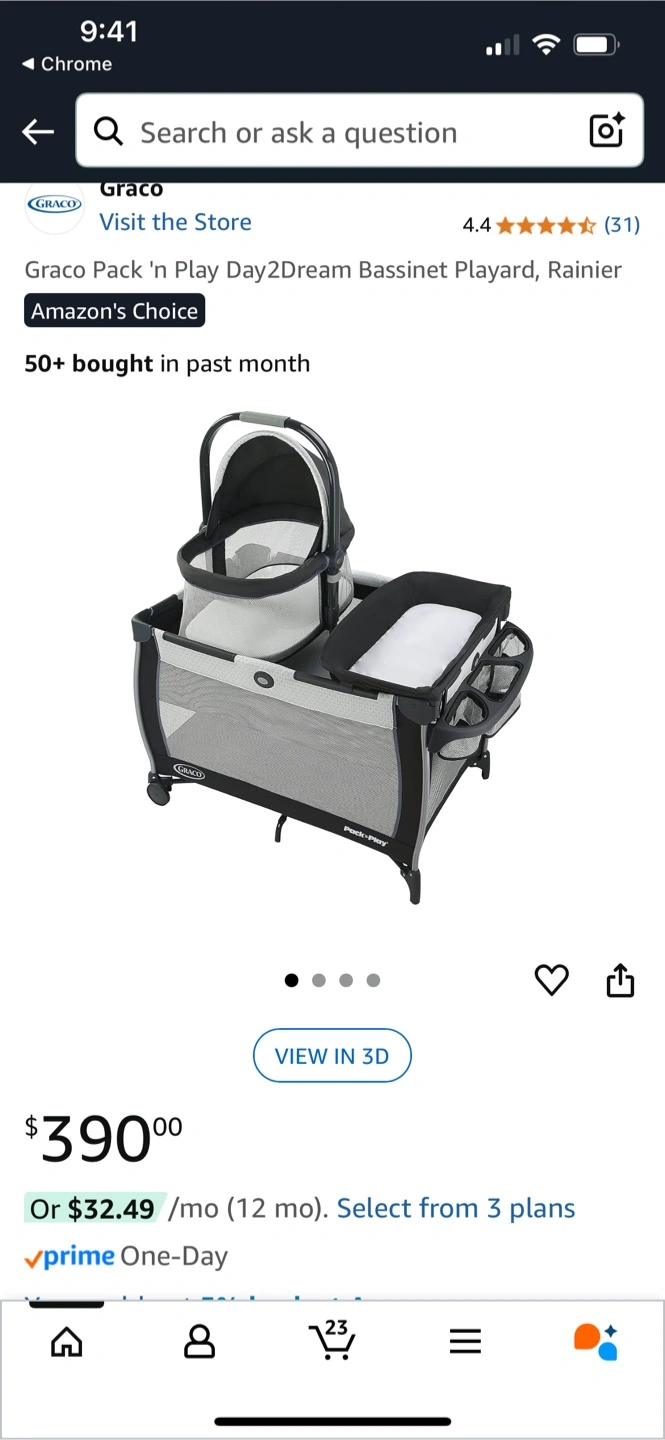Tap VIEW IN 3D button
The height and width of the screenshot is (1440, 665).
[332, 1056]
